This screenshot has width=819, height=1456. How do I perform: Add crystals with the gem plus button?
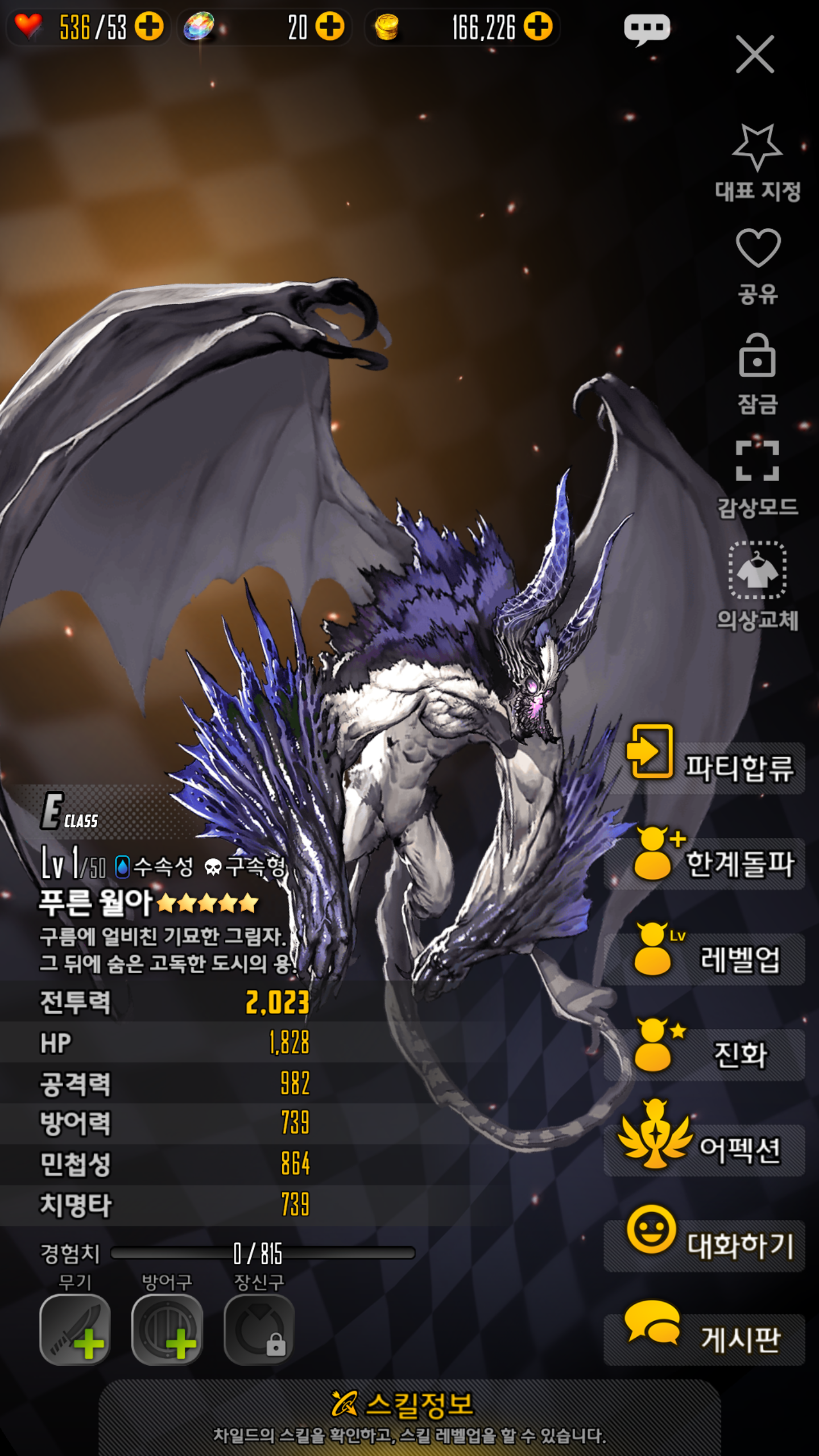coord(330,27)
